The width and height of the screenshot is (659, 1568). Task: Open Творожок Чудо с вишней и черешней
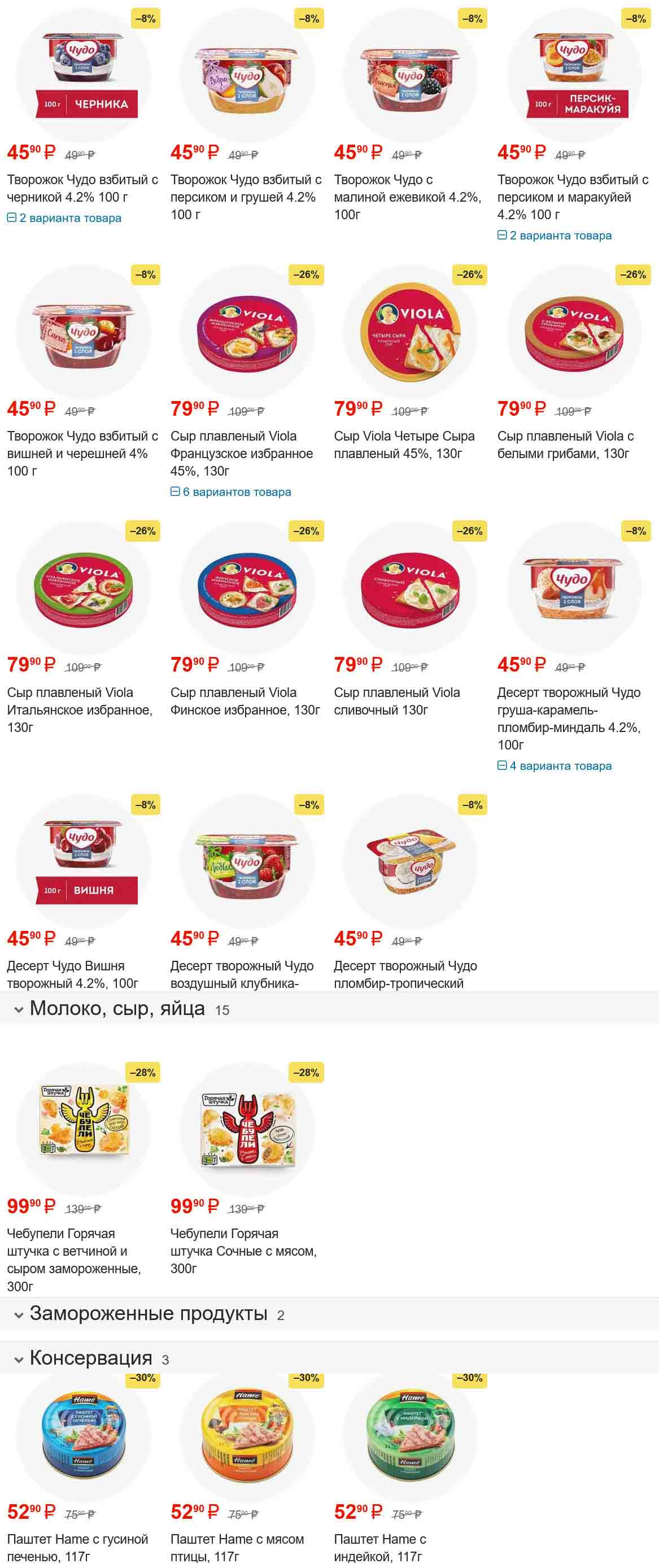(82, 453)
